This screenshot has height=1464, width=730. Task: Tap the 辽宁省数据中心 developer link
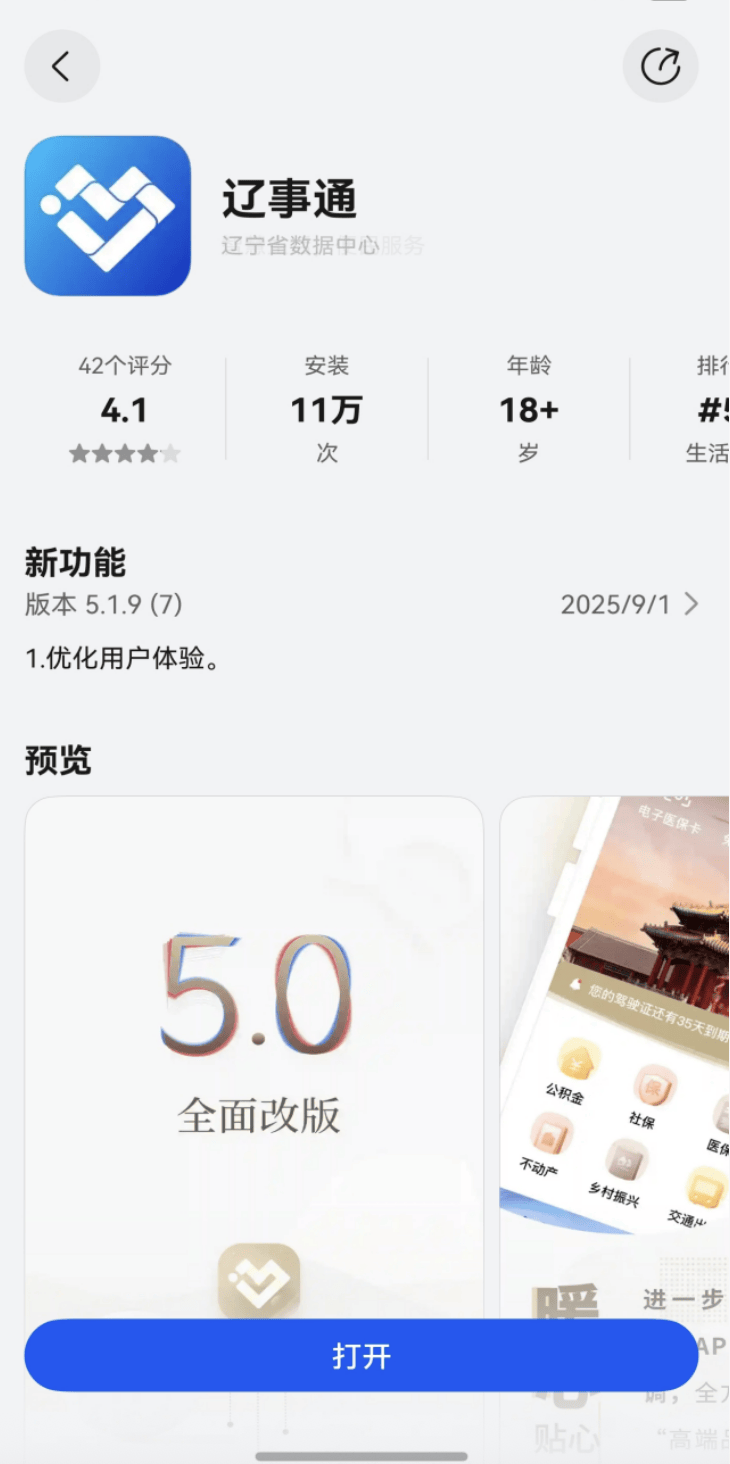point(298,246)
